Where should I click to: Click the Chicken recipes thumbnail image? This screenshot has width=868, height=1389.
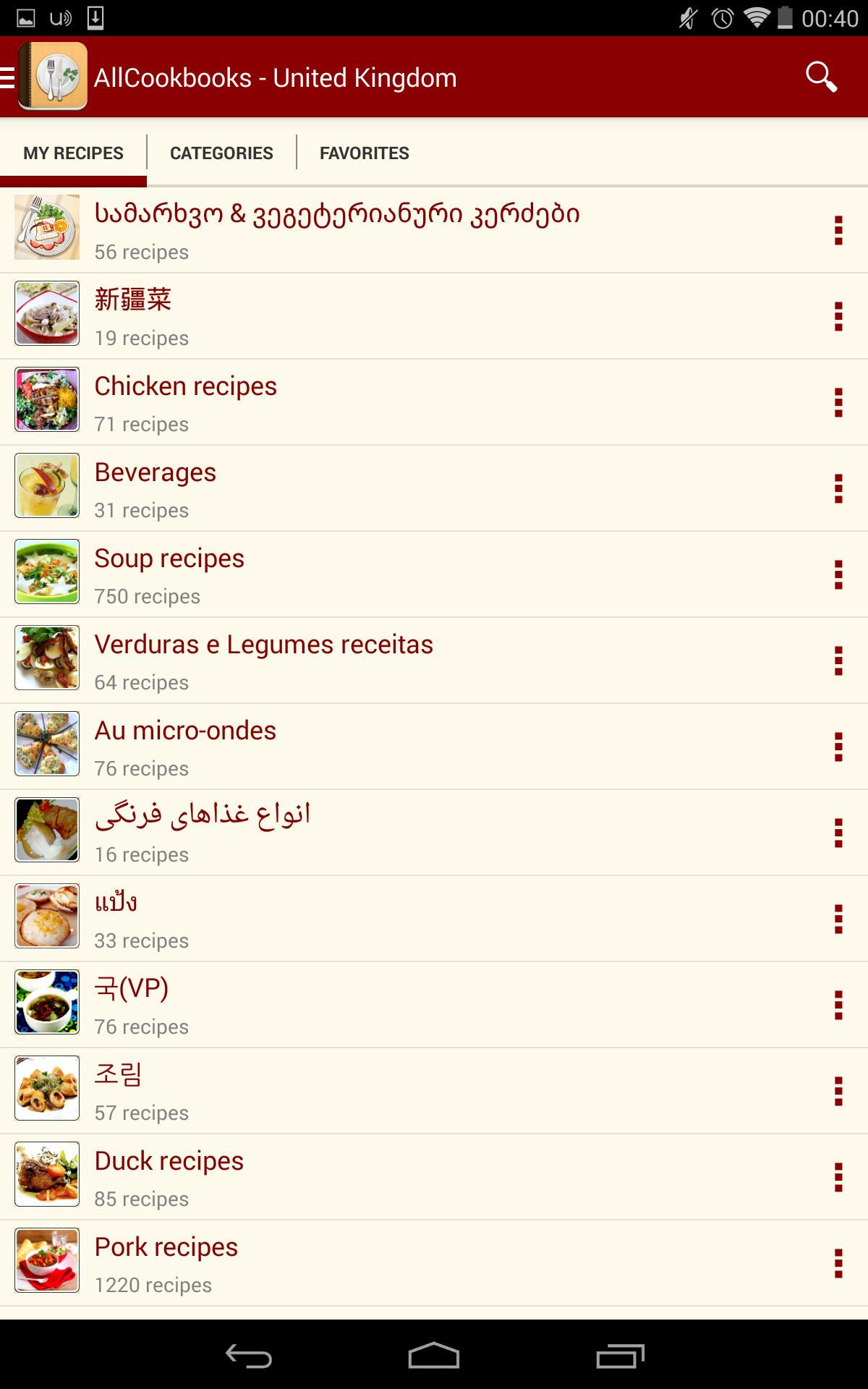(x=46, y=400)
